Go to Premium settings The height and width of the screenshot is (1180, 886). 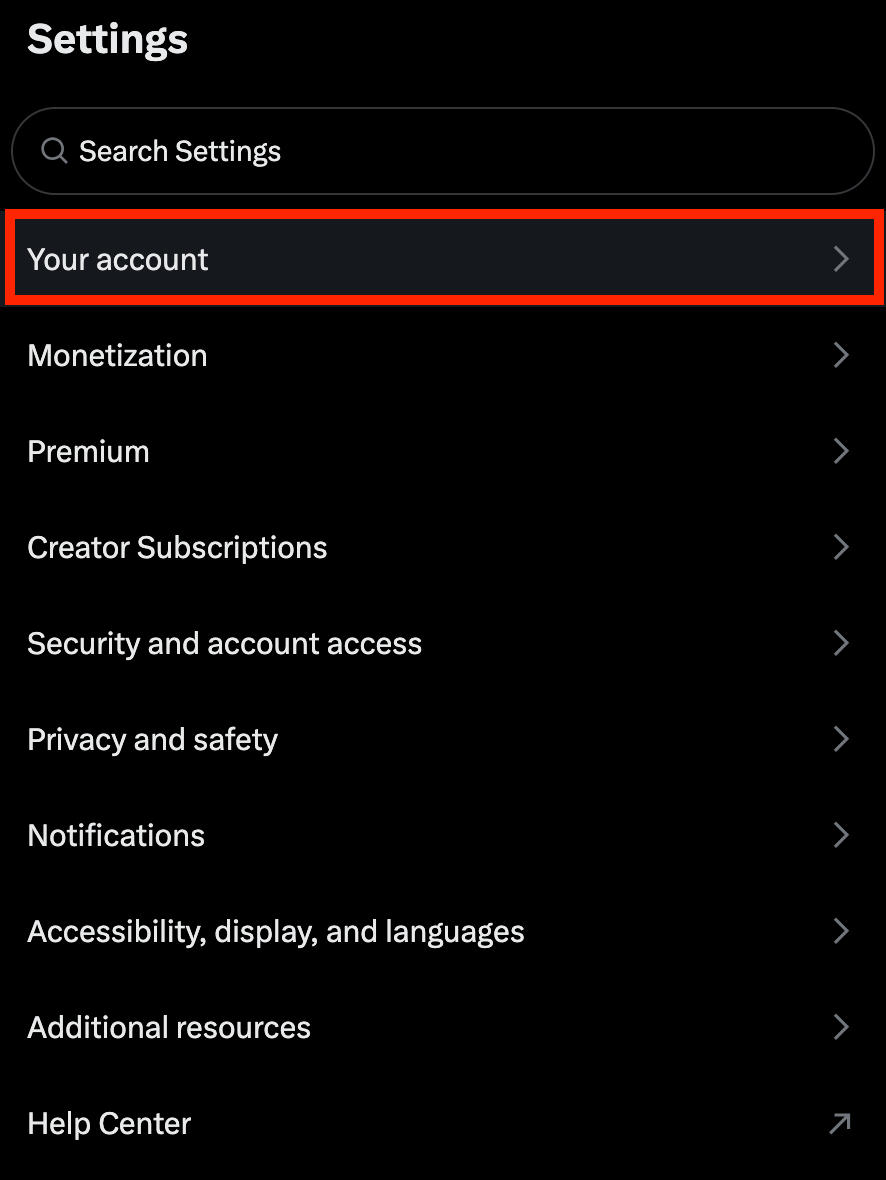click(x=442, y=451)
